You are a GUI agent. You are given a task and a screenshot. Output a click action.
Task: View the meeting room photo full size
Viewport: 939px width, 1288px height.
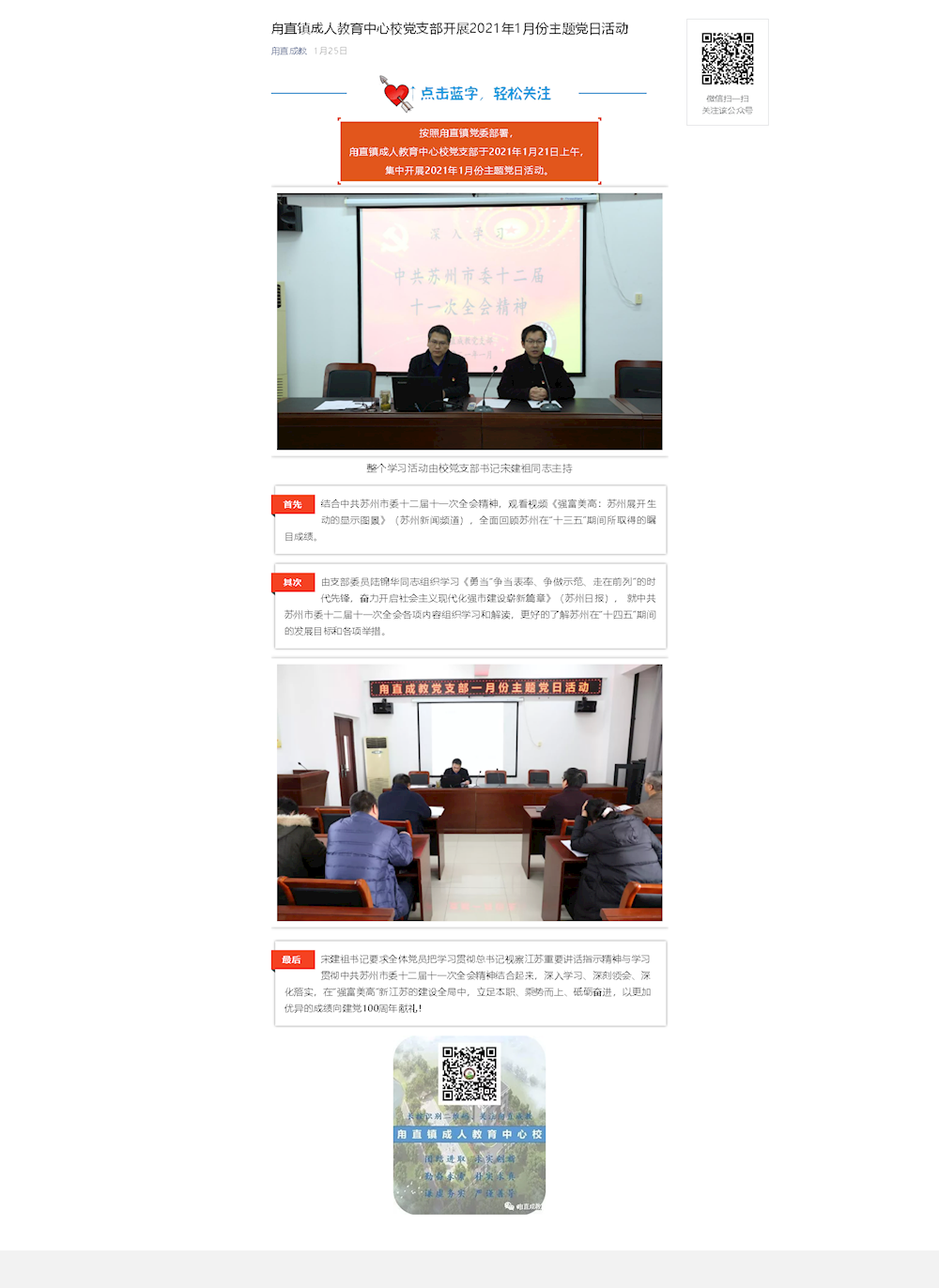point(469,792)
